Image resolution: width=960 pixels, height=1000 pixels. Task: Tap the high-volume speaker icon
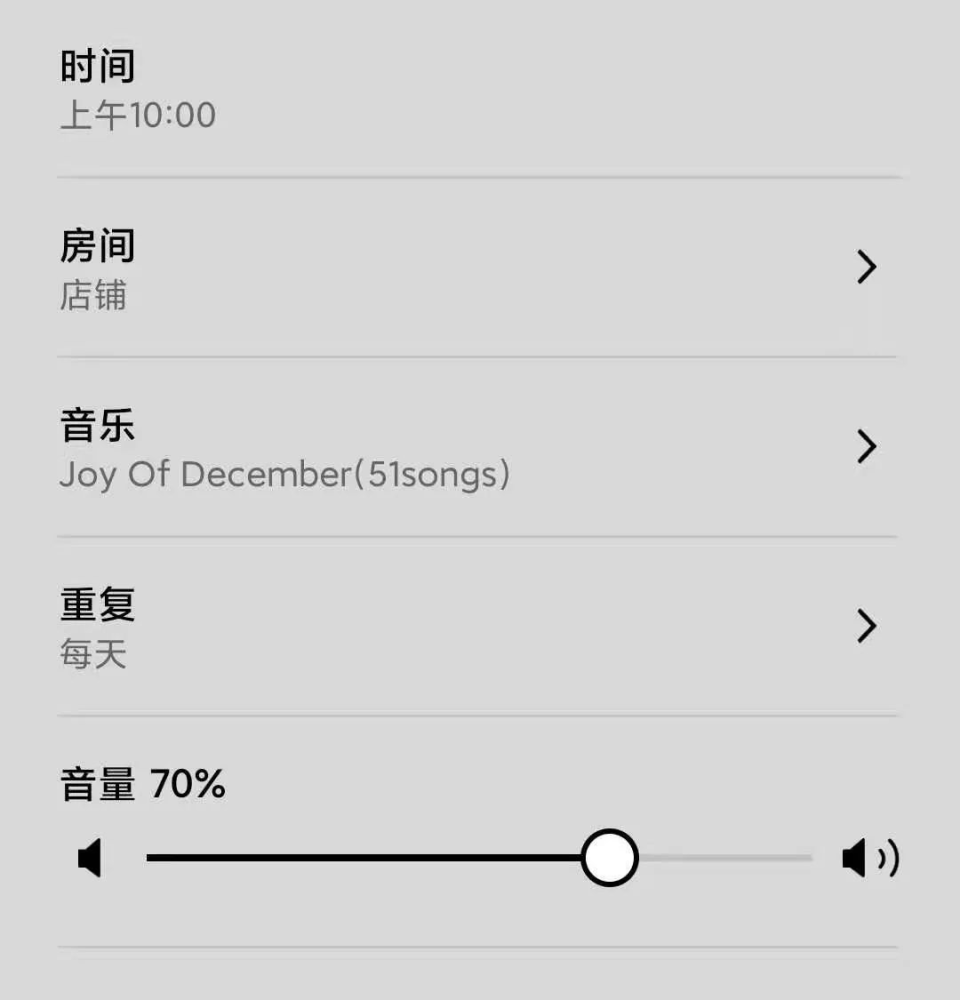869,859
